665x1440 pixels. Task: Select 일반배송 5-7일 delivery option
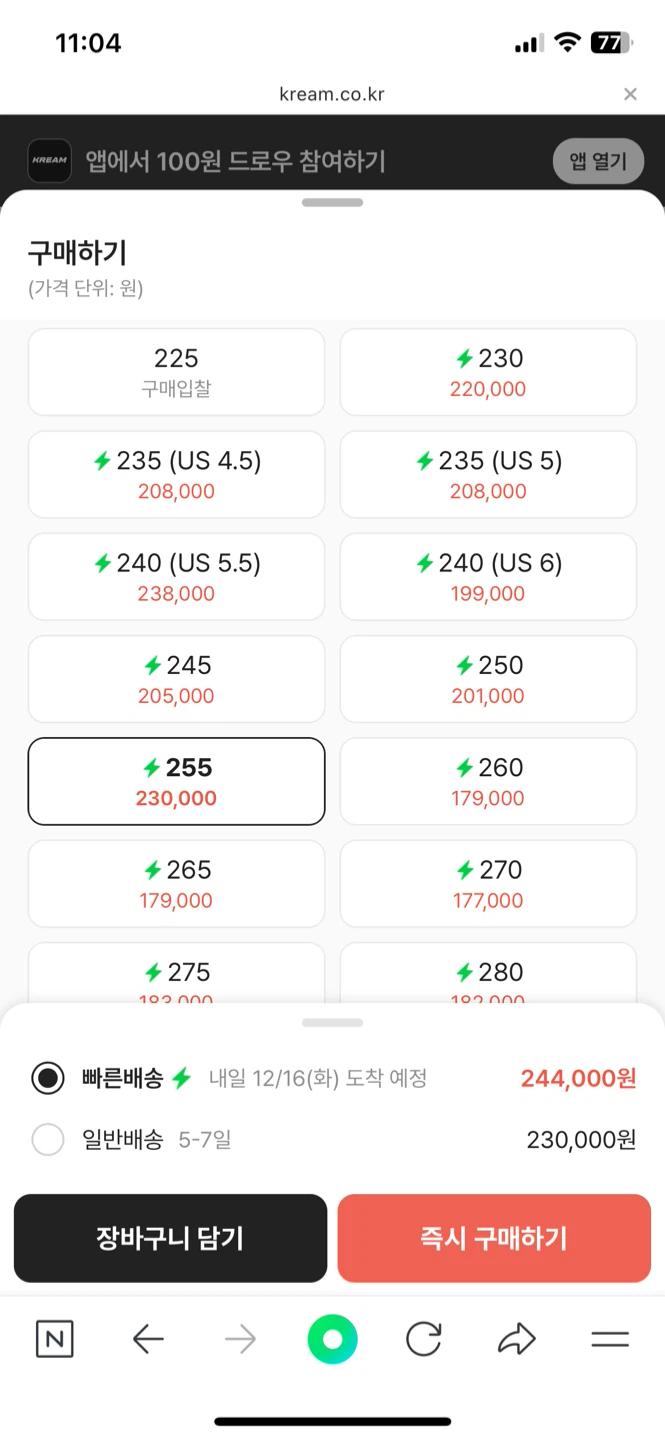click(334, 1139)
